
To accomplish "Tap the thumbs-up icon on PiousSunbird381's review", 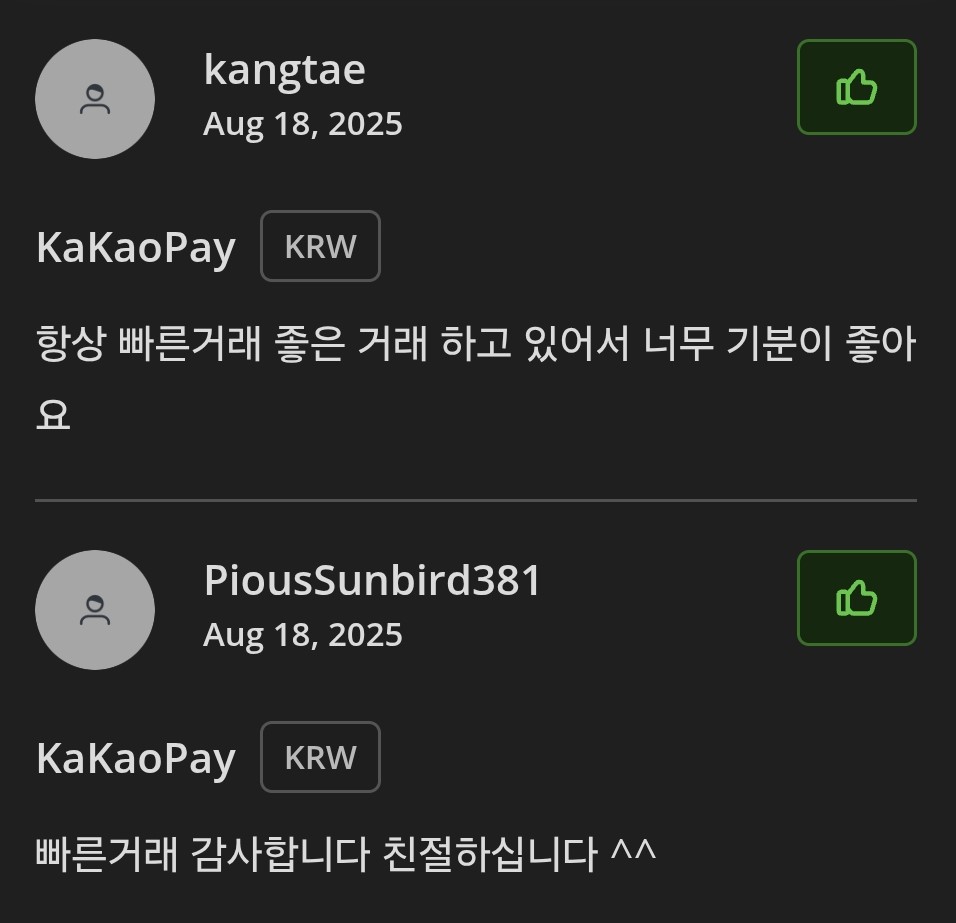I will pyautogui.click(x=856, y=598).
